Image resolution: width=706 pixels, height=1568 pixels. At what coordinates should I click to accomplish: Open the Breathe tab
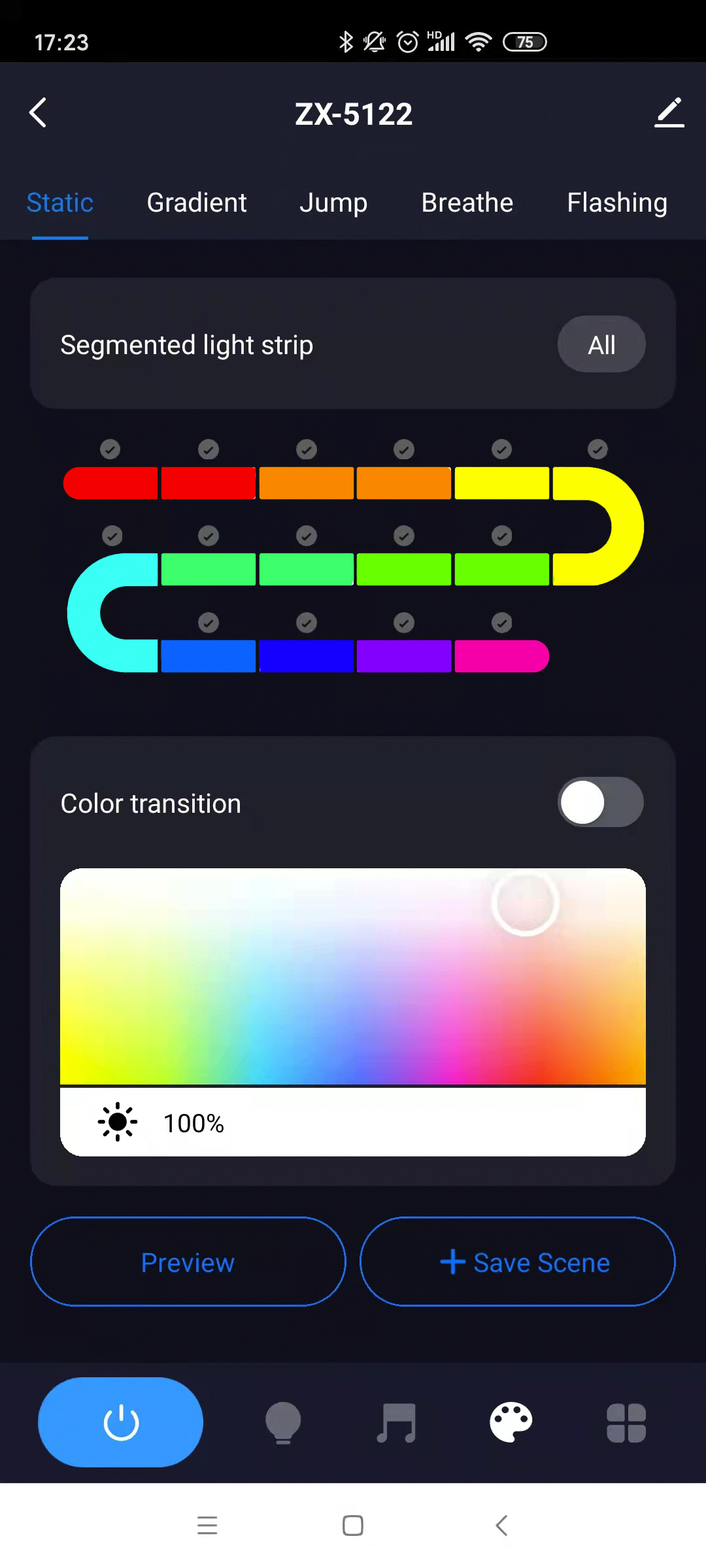(x=467, y=203)
